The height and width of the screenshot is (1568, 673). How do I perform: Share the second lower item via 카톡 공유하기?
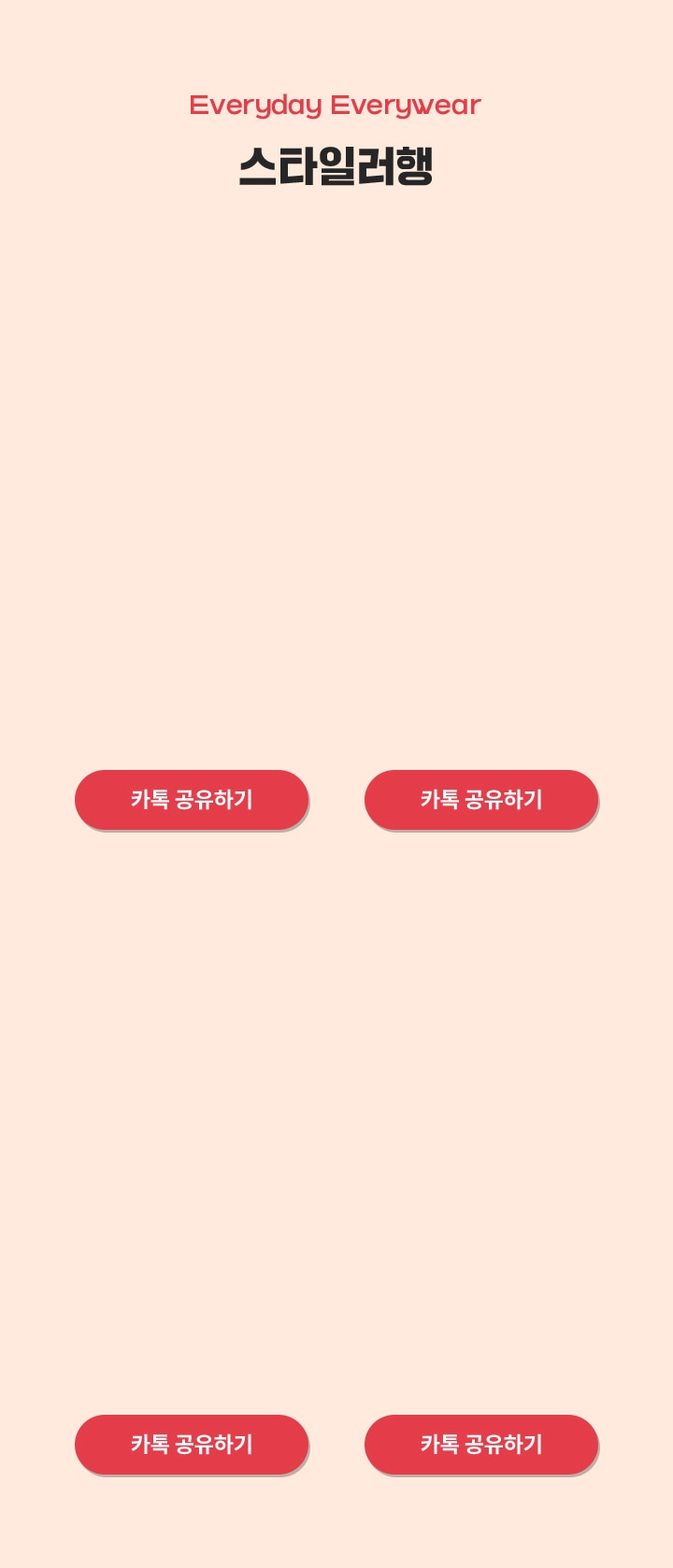pyautogui.click(x=481, y=1444)
